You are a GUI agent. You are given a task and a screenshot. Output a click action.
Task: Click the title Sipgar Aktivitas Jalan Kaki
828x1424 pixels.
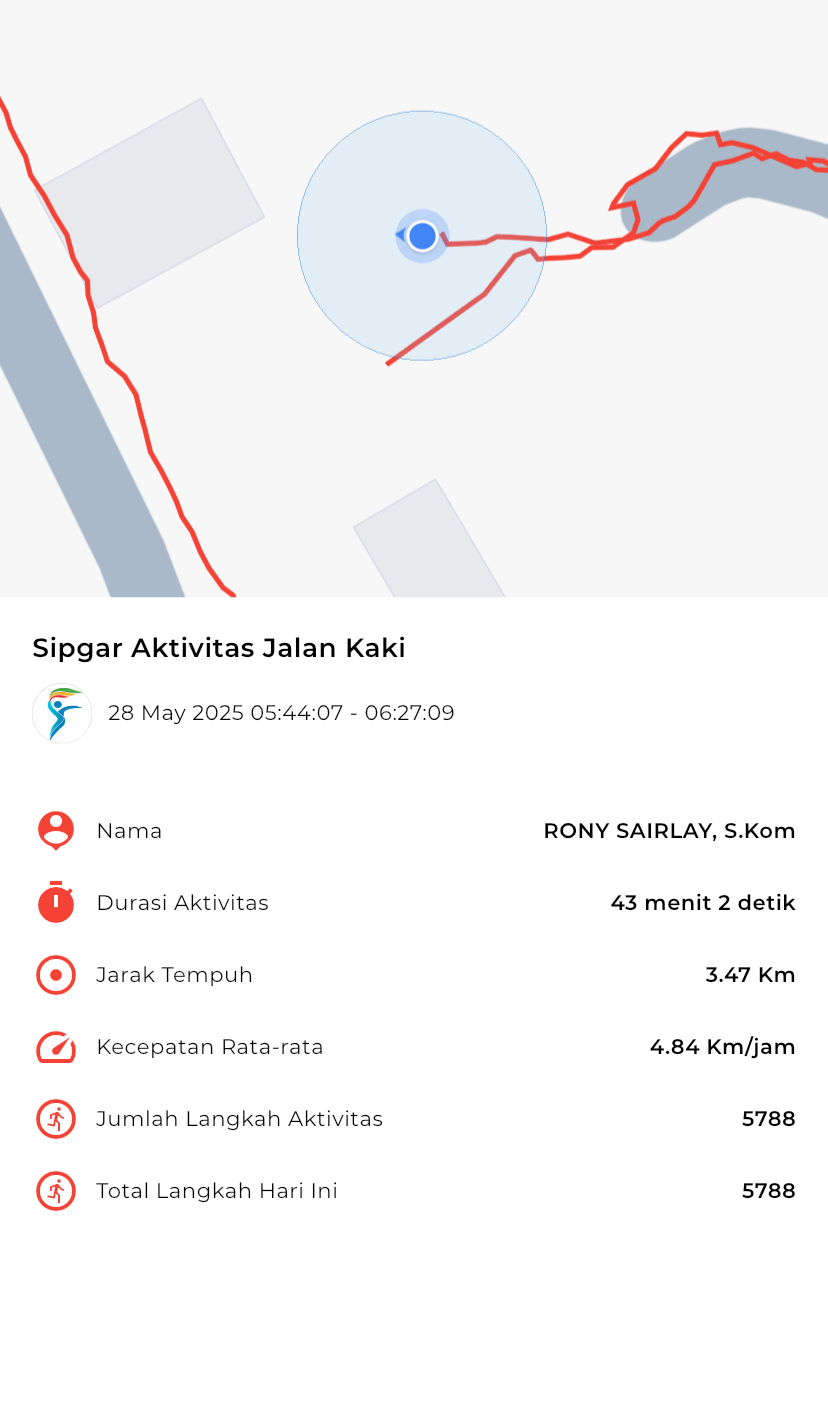[x=219, y=648]
